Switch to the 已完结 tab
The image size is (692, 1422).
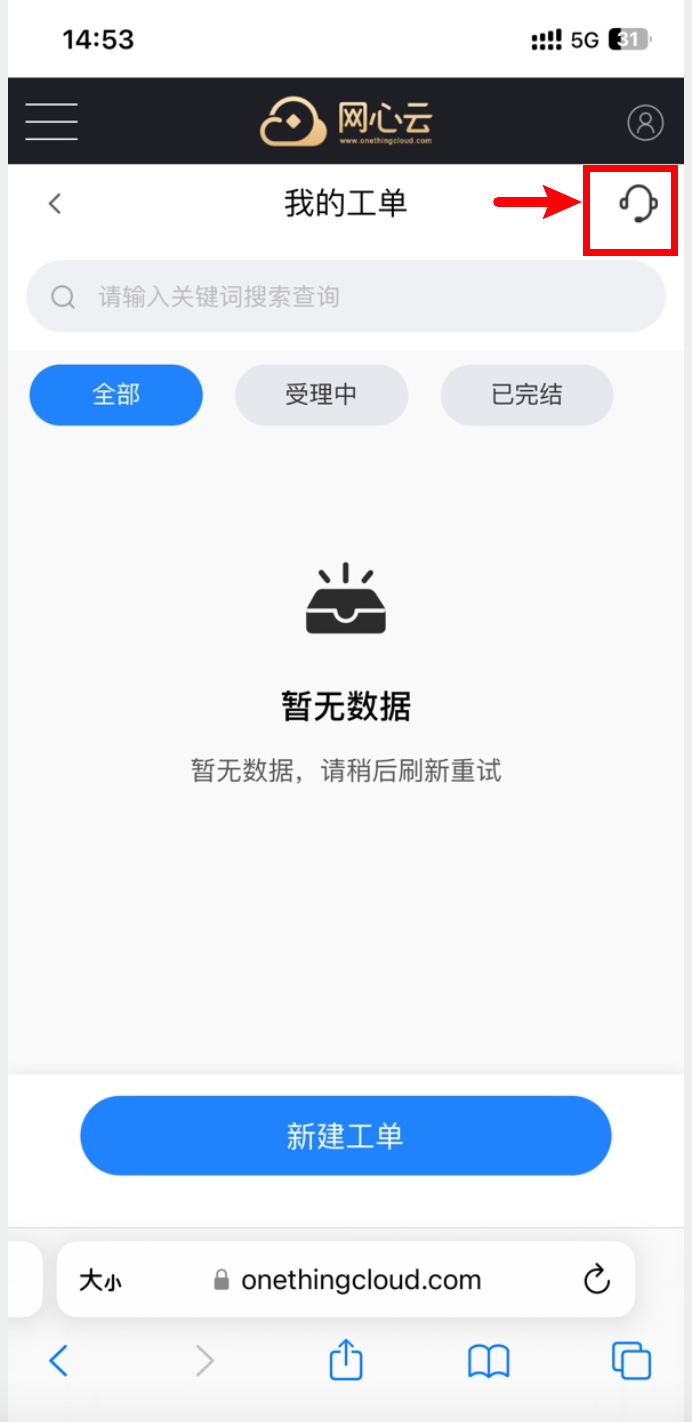[x=526, y=395]
